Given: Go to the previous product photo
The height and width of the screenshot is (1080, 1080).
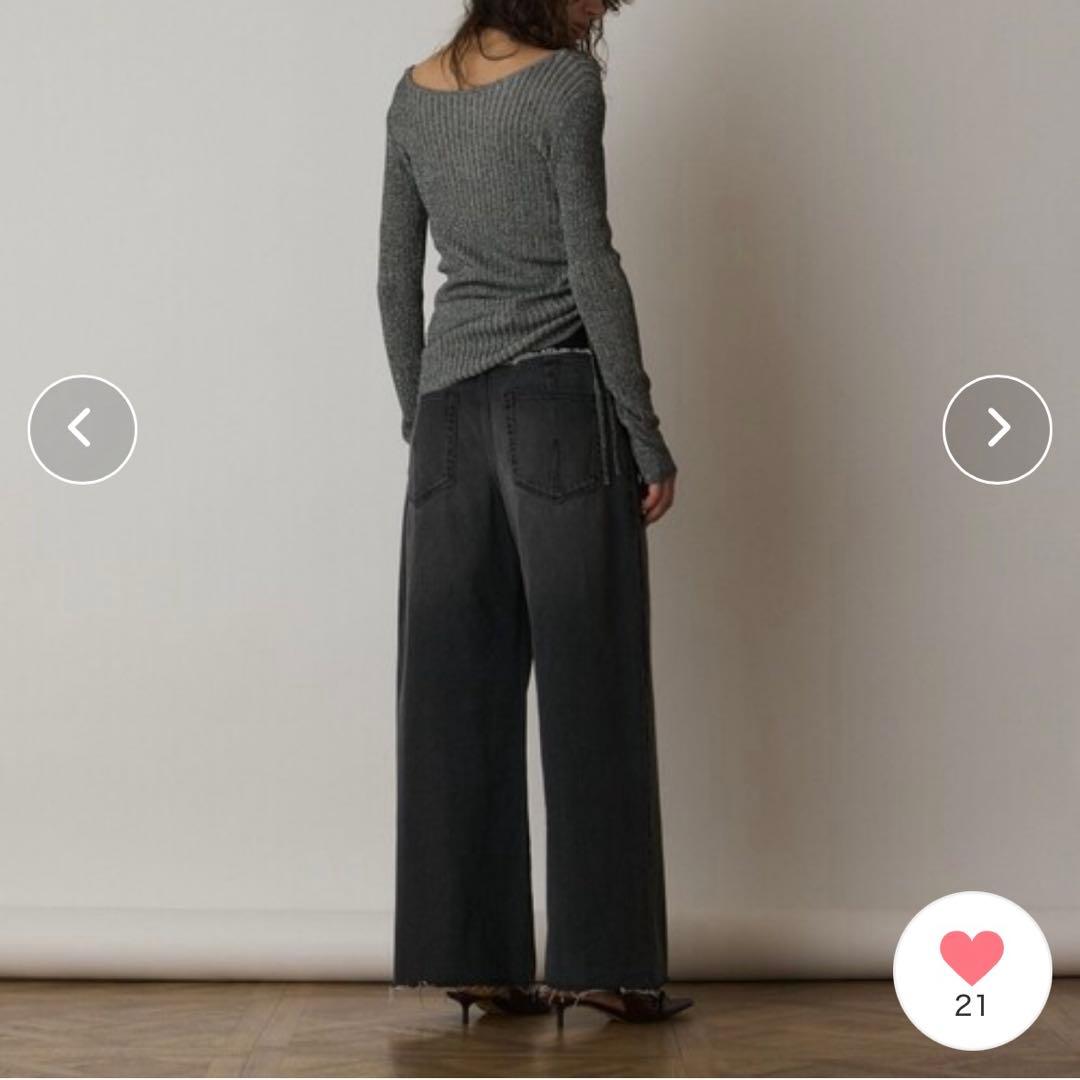Looking at the screenshot, I should (82, 429).
